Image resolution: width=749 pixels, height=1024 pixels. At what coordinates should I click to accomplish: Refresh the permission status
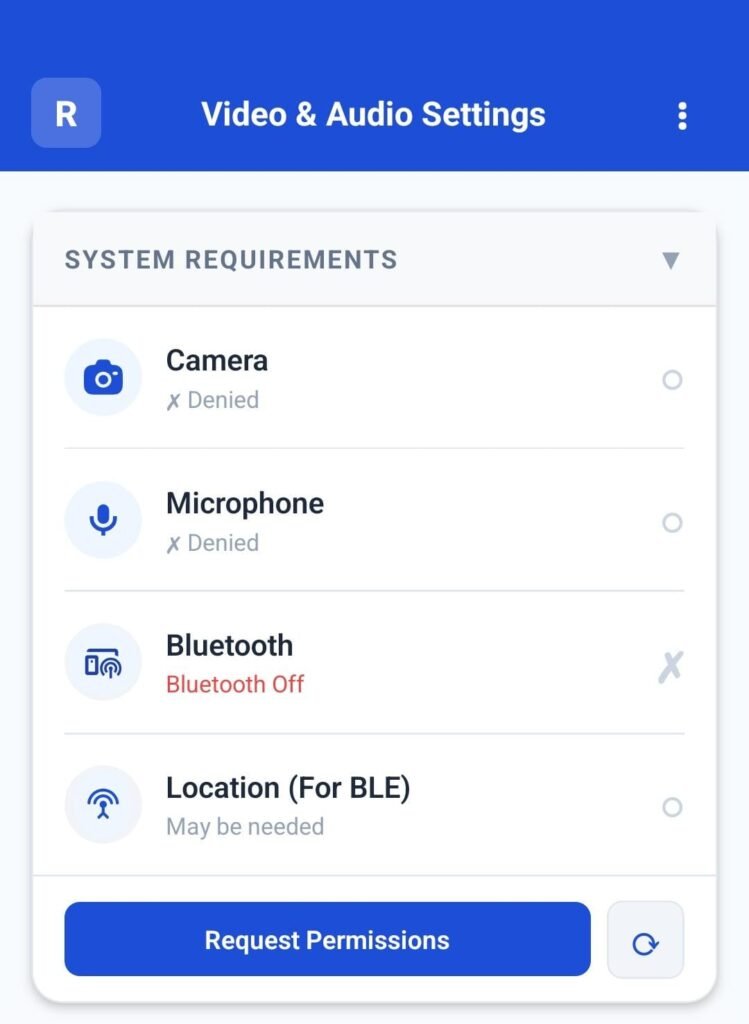click(x=645, y=940)
